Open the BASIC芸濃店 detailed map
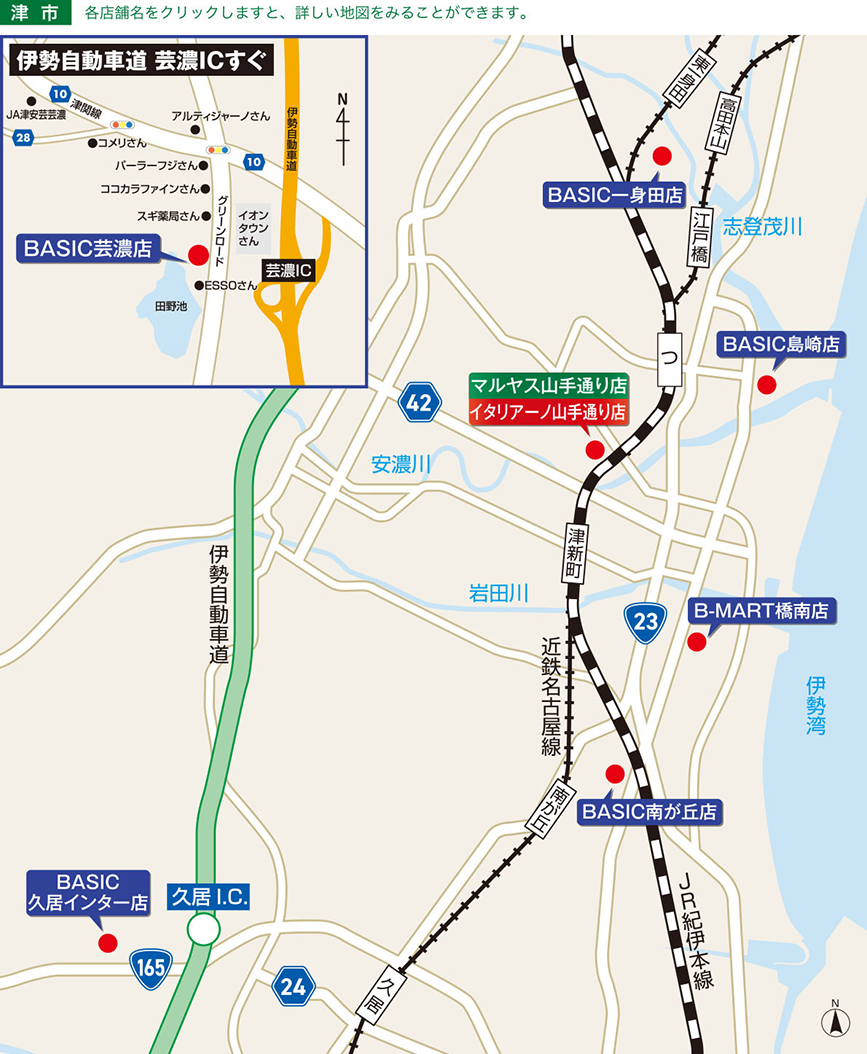Screen dimensions: 867x1054 pos(87,249)
